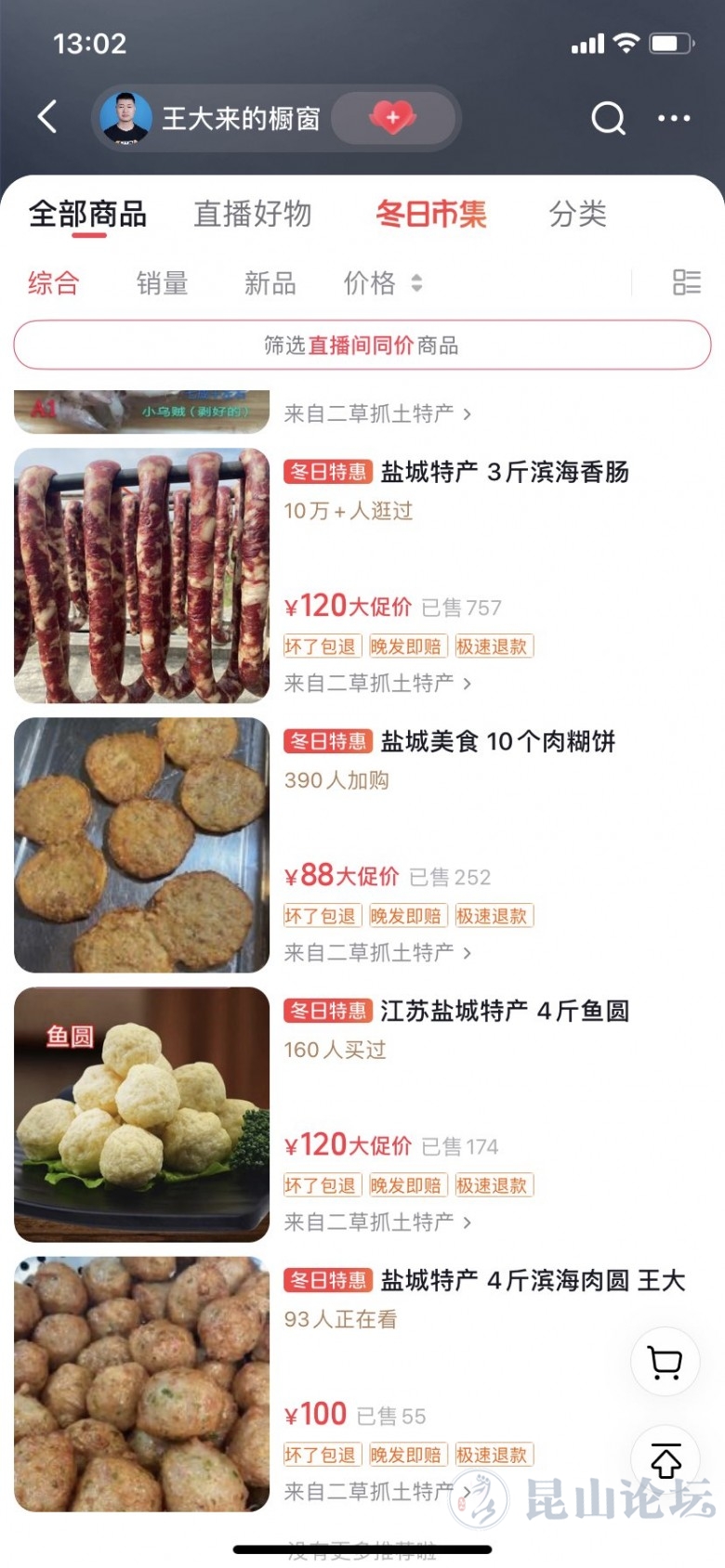This screenshot has height=1568, width=725.
Task: Sort products by 销量
Action: [x=162, y=282]
